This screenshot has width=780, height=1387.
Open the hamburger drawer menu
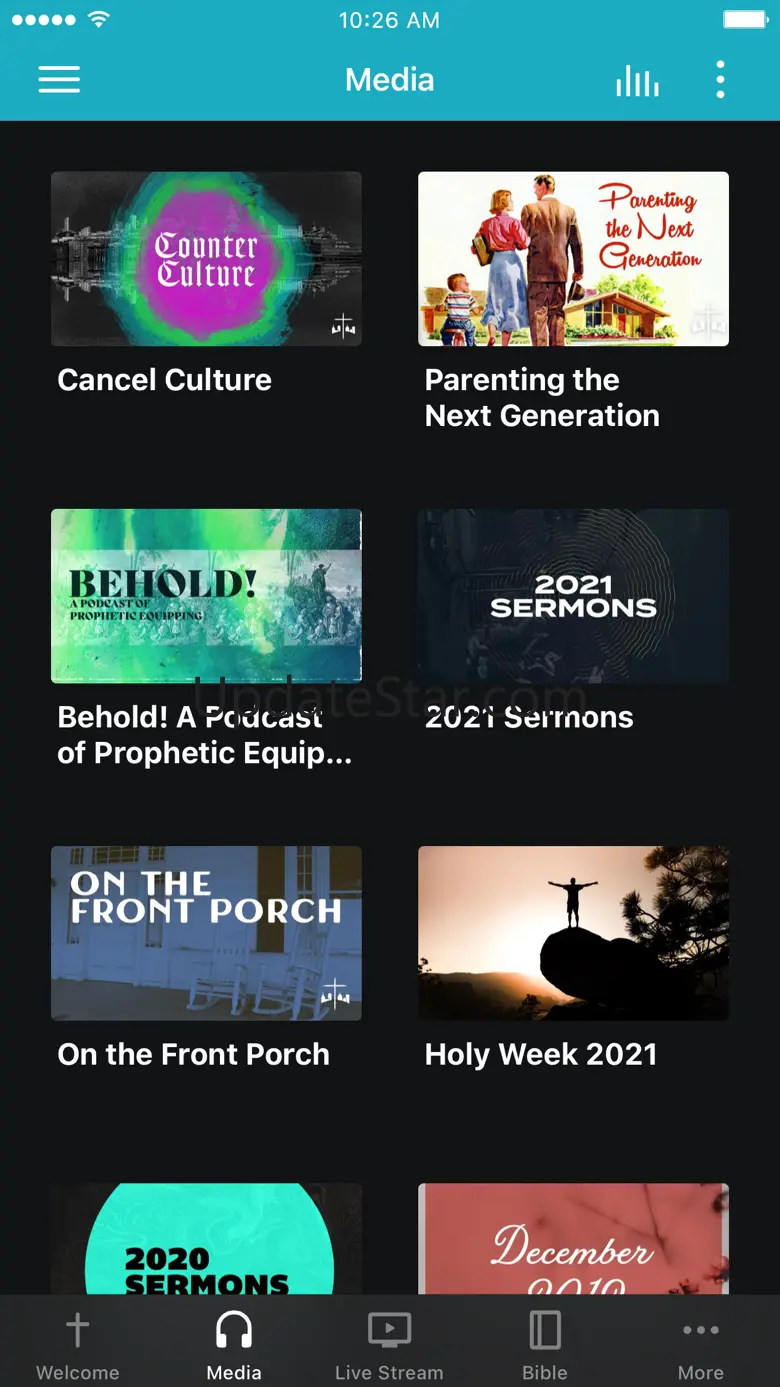pos(59,80)
